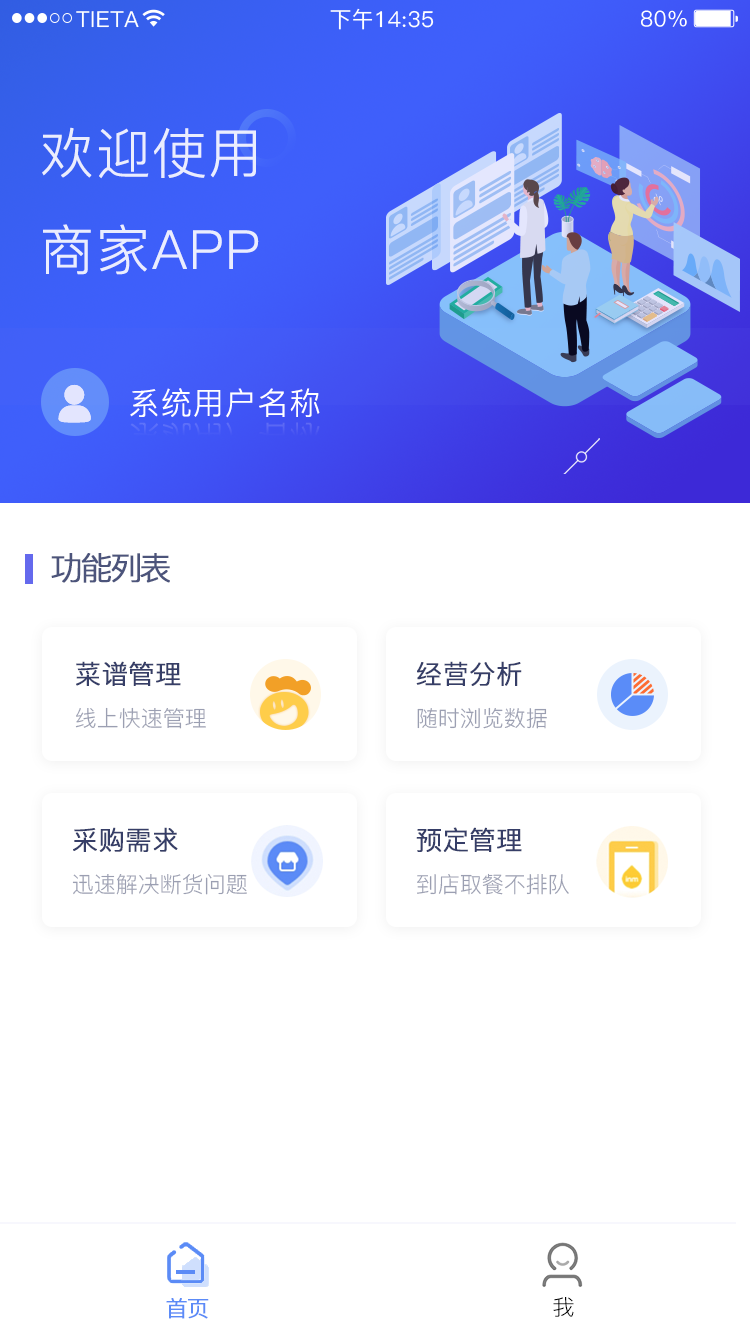Select the 经营分析 pie chart icon
Screen dimensions: 750x1334
coord(631,694)
